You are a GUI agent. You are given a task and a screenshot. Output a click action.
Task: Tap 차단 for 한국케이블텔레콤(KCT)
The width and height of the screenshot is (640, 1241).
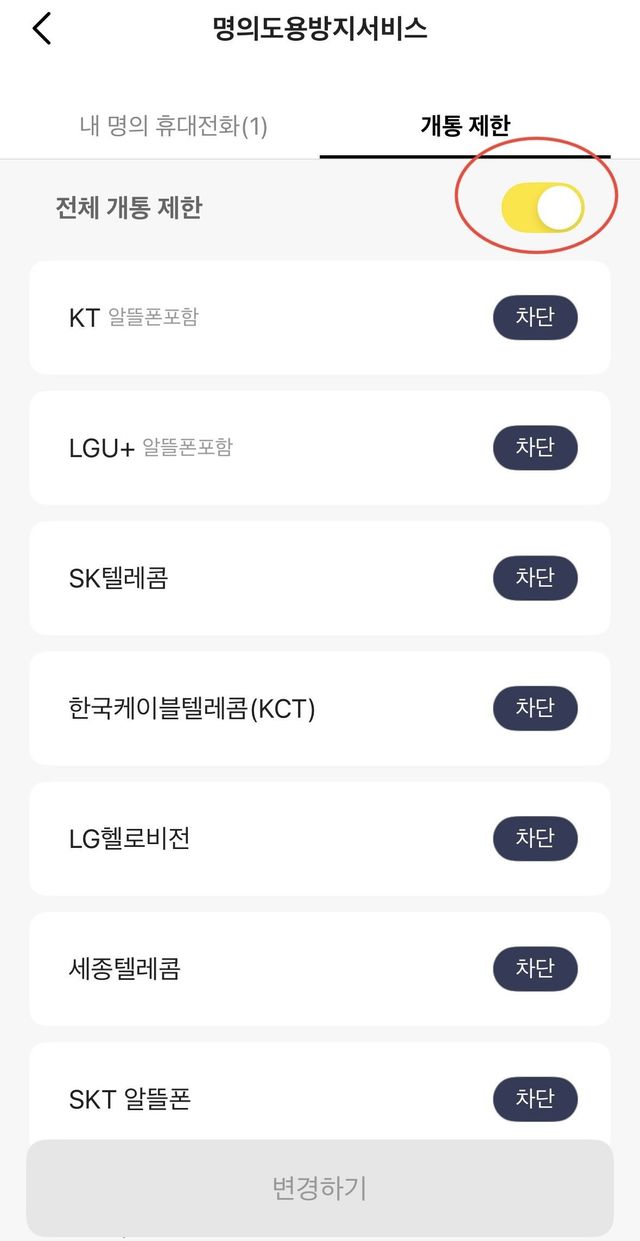pyautogui.click(x=535, y=708)
